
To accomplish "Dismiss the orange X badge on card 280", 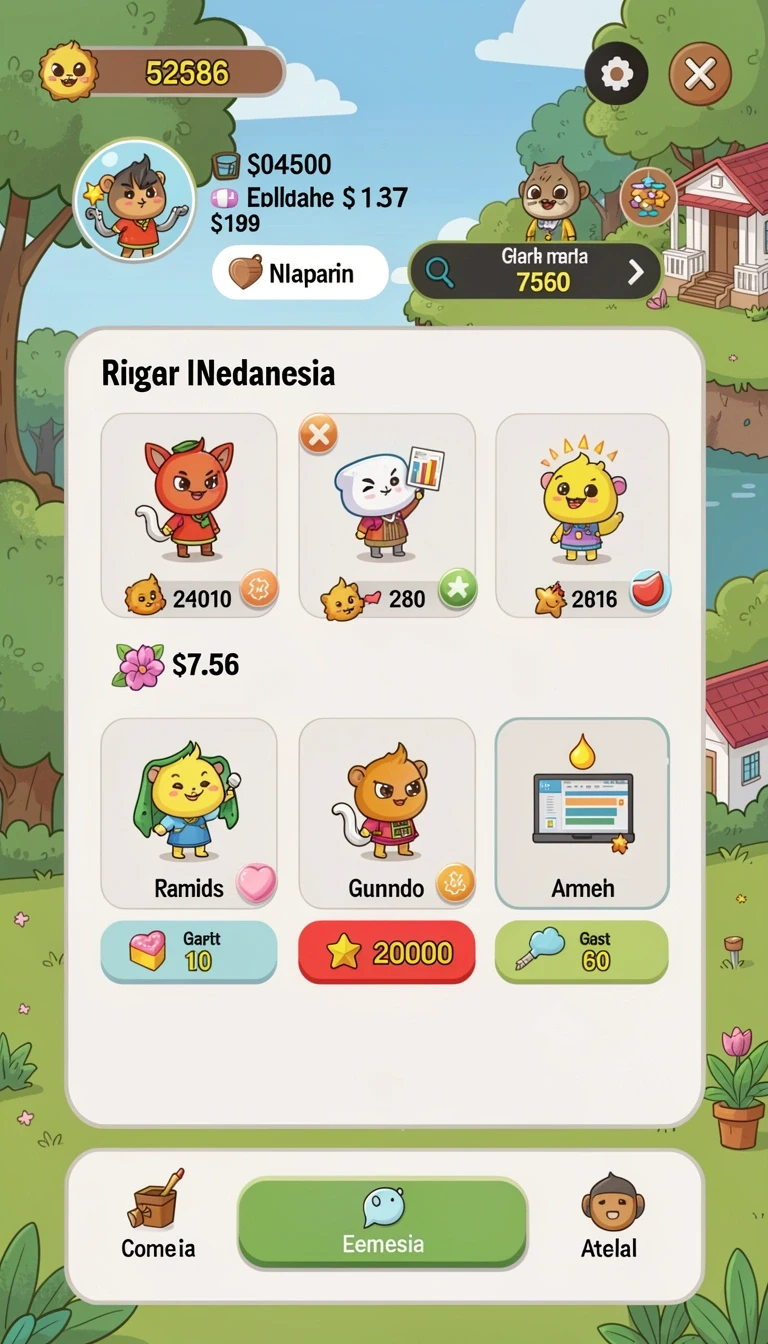I will 318,434.
